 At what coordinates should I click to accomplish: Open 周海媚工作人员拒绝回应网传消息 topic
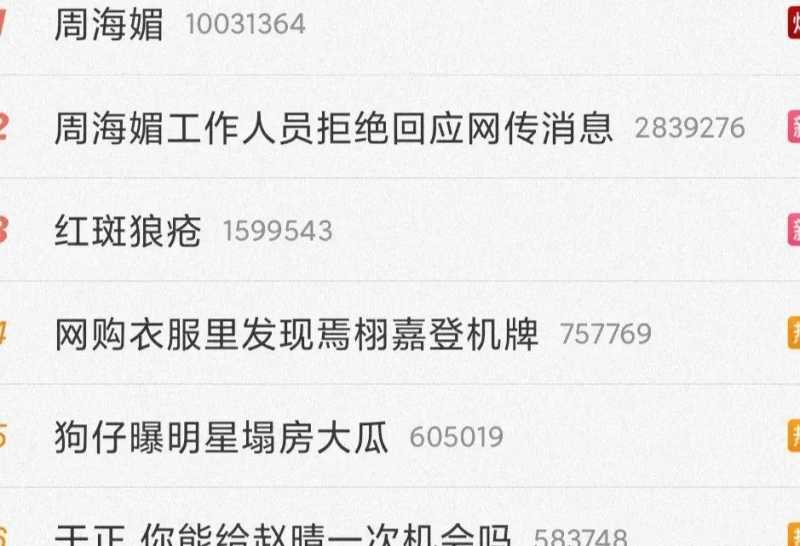point(333,127)
